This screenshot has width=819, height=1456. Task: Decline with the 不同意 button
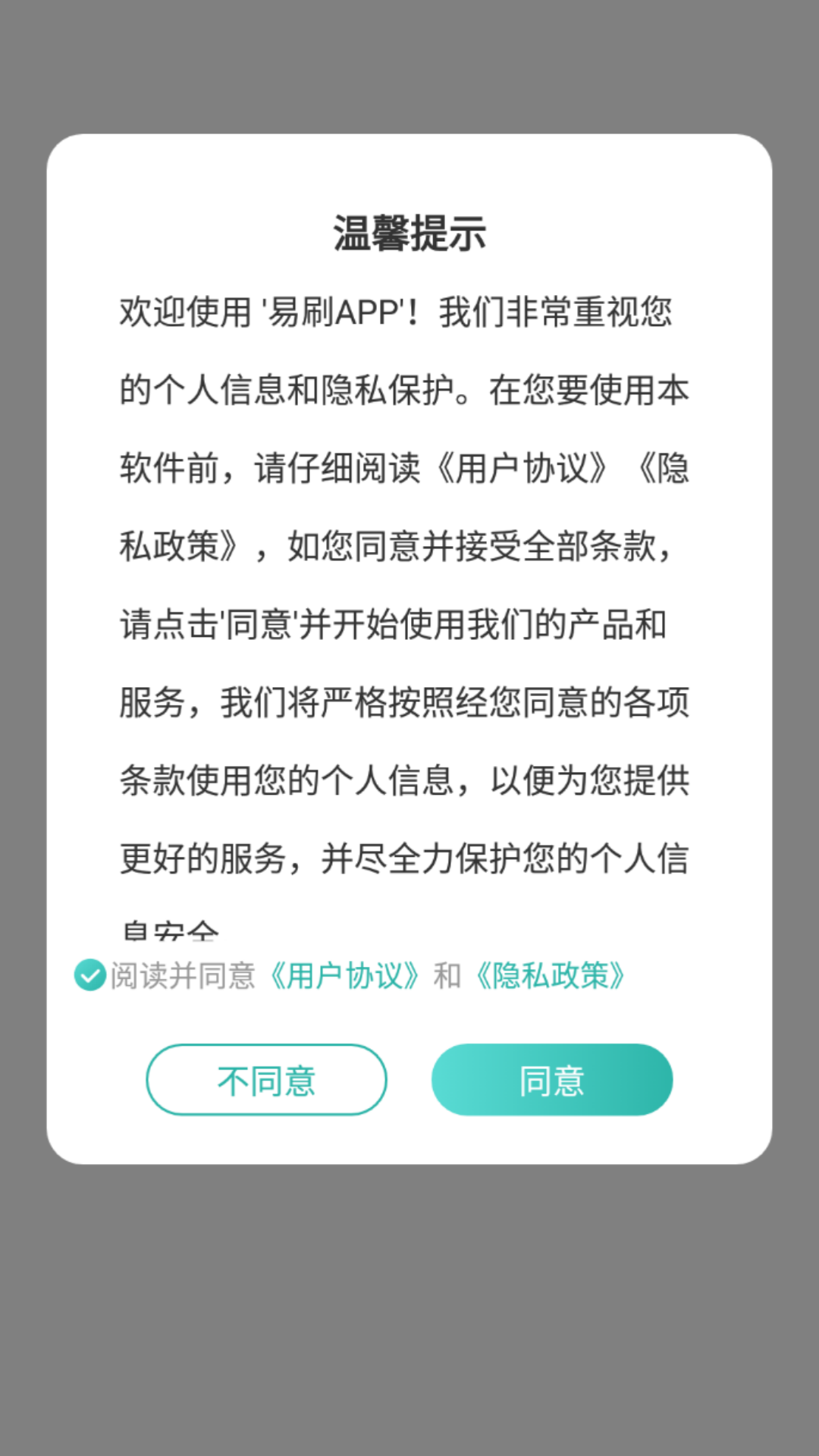pyautogui.click(x=266, y=1079)
